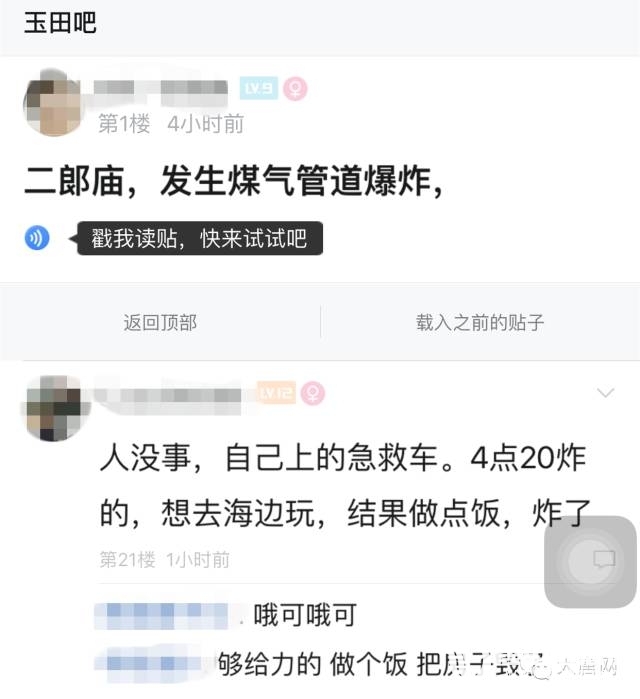The height and width of the screenshot is (699, 640).
Task: Tap the read-aloud speaker icon
Action: point(37,238)
